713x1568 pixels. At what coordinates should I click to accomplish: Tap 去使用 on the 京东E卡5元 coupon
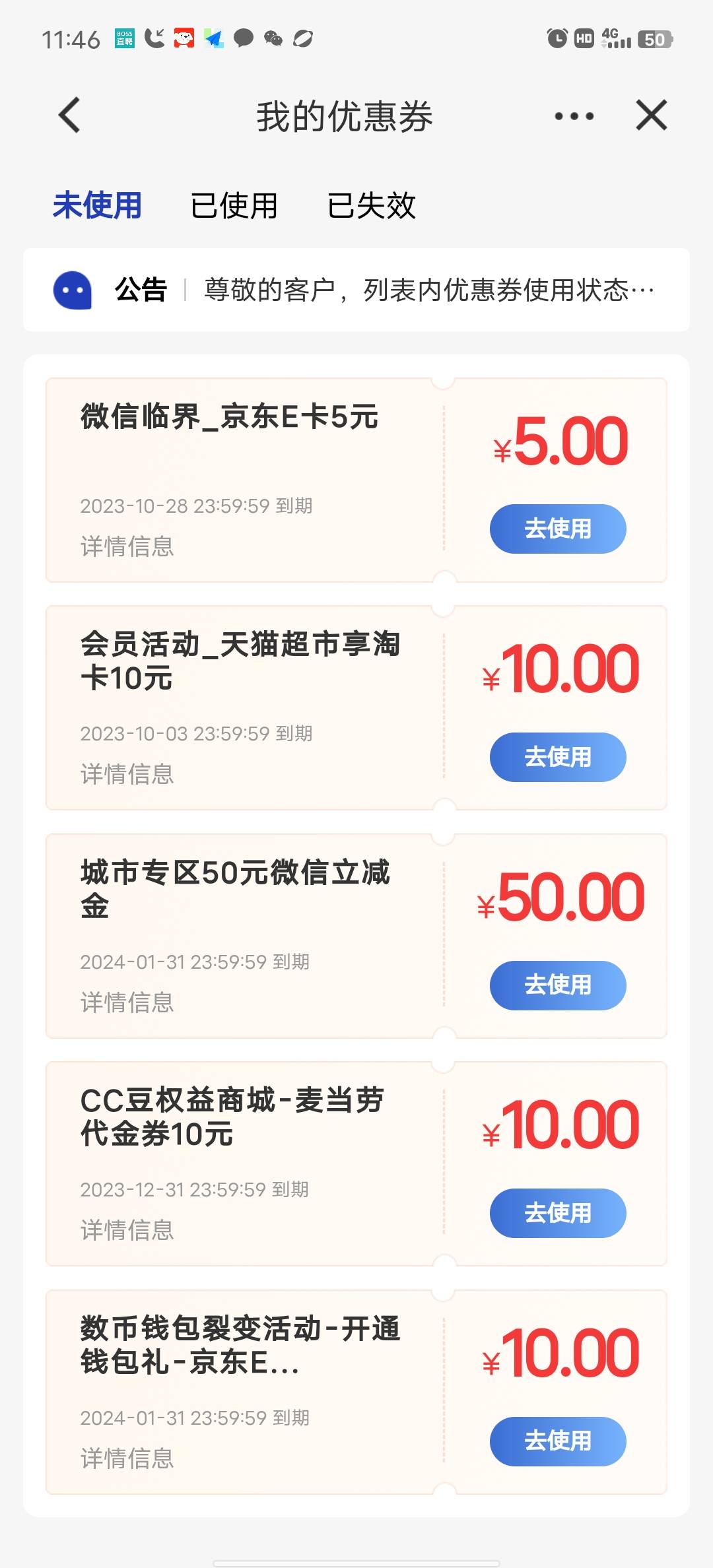coord(558,529)
